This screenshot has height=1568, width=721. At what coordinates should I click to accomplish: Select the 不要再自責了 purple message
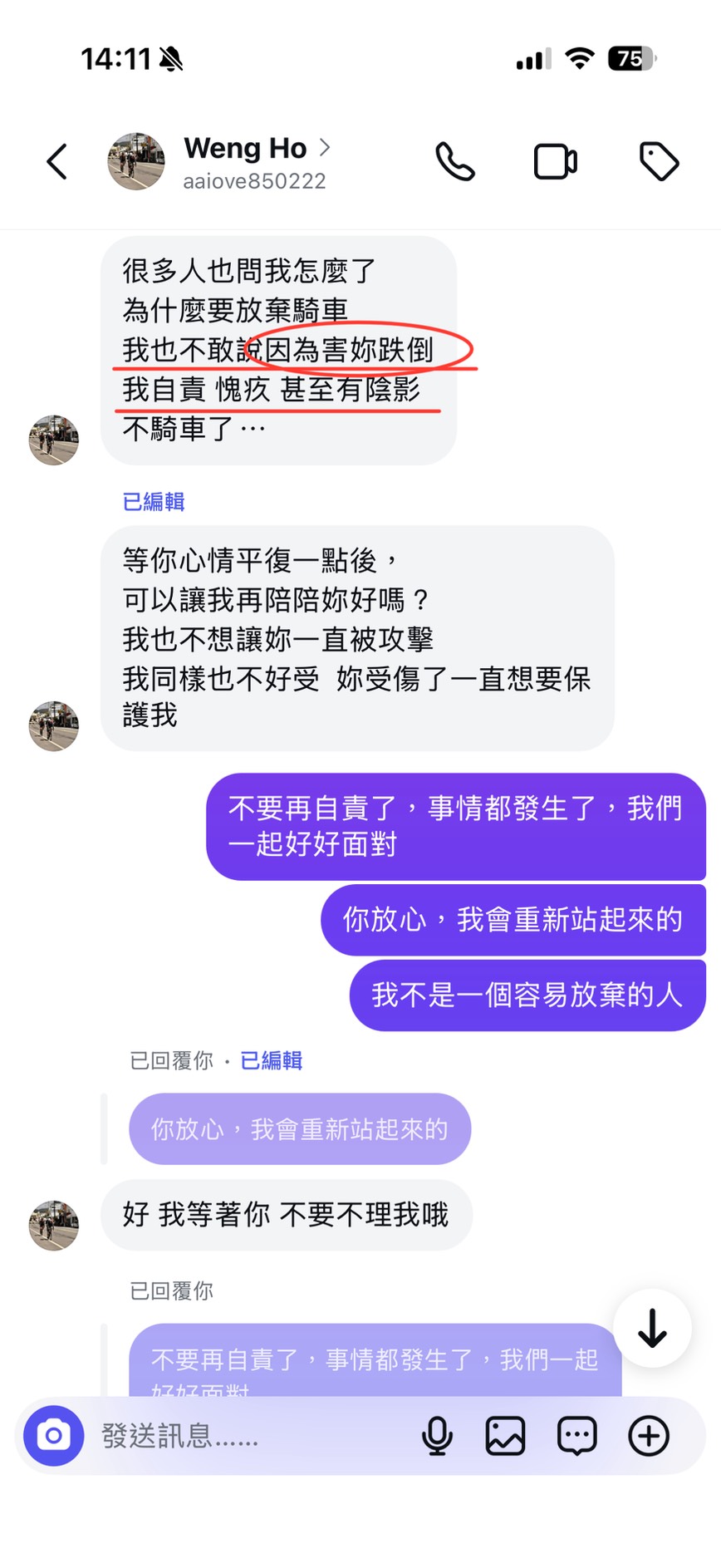click(x=457, y=826)
